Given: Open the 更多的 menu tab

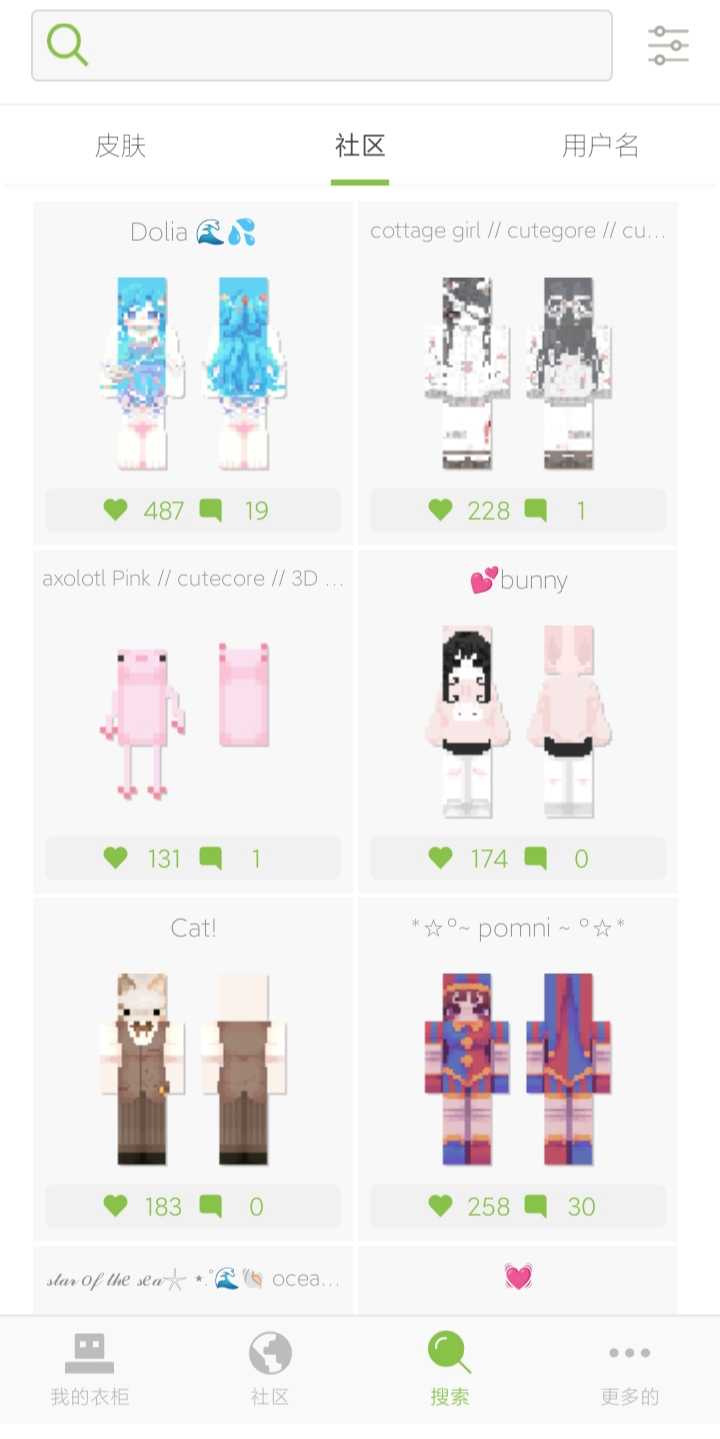Looking at the screenshot, I should [x=630, y=1370].
